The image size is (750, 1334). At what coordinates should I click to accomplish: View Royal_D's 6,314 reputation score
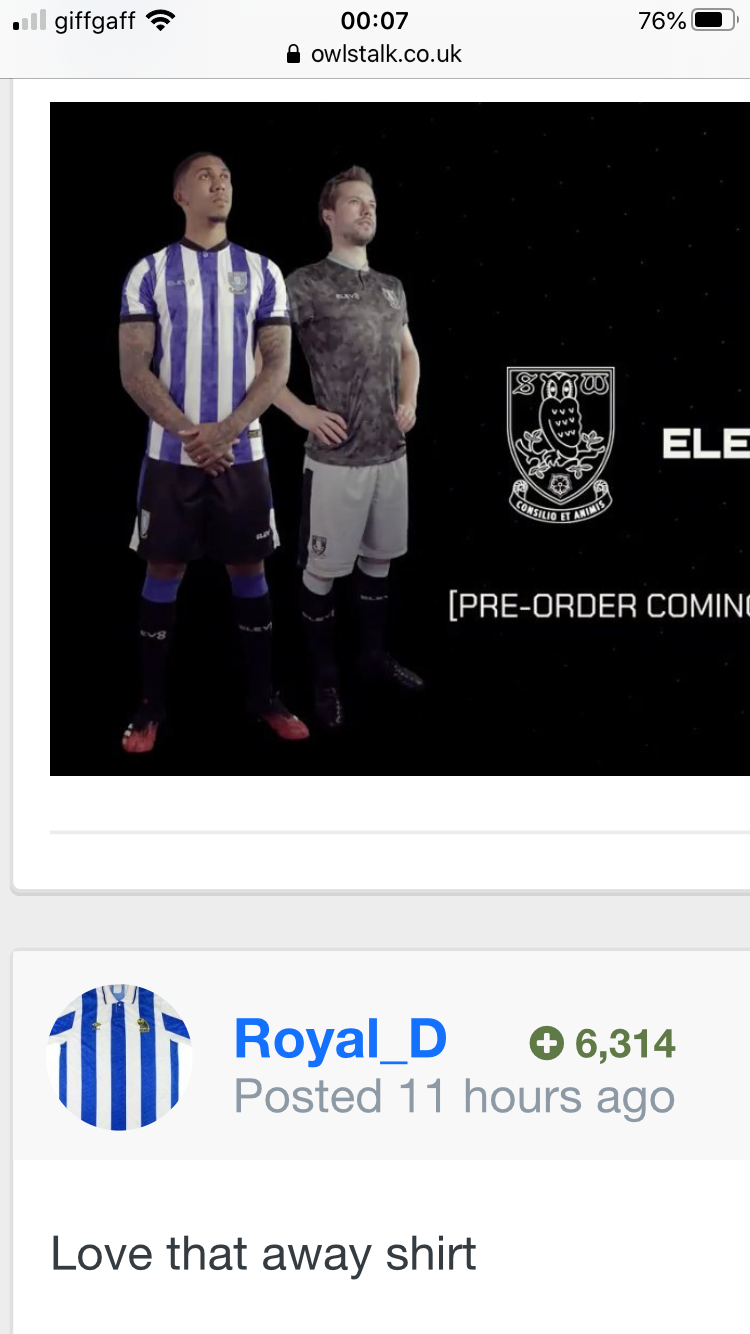(x=603, y=1044)
